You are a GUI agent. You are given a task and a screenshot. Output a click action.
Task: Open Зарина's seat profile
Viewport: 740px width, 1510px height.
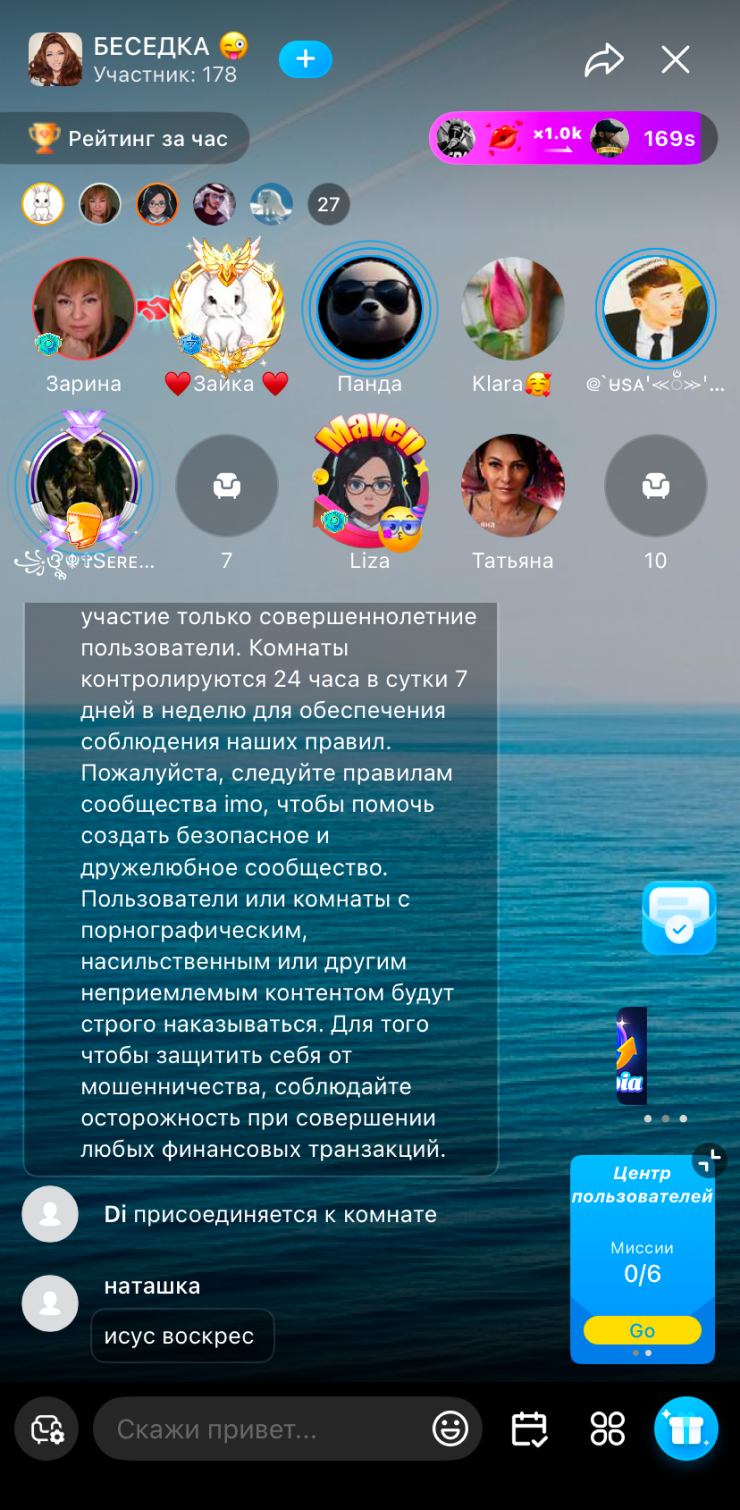click(x=83, y=309)
